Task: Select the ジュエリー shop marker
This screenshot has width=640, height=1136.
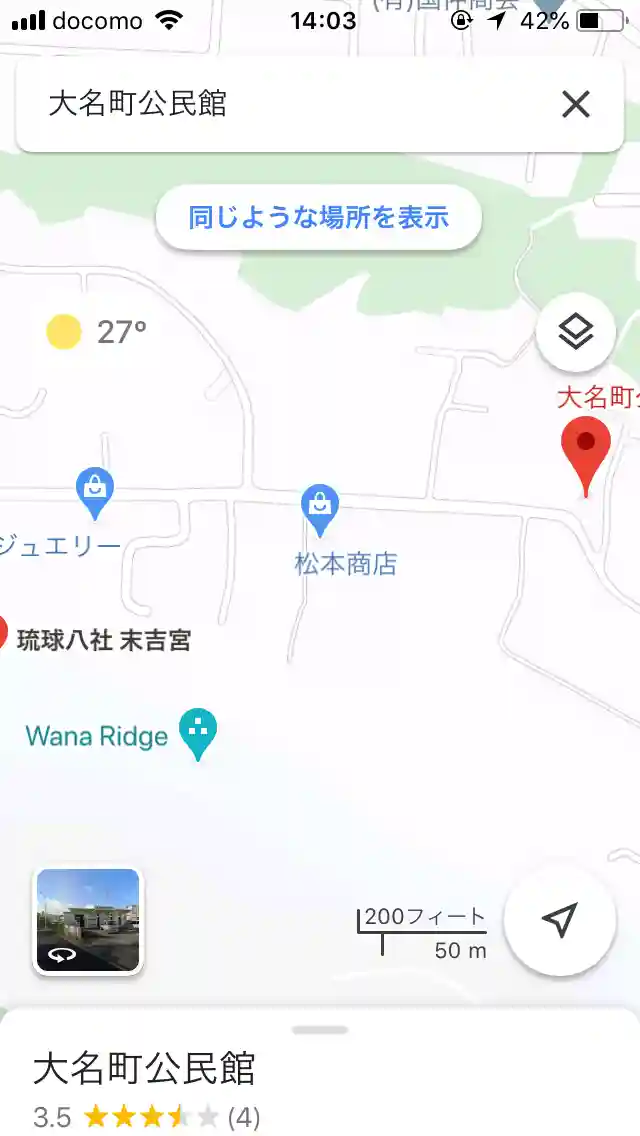Action: pyautogui.click(x=95, y=494)
